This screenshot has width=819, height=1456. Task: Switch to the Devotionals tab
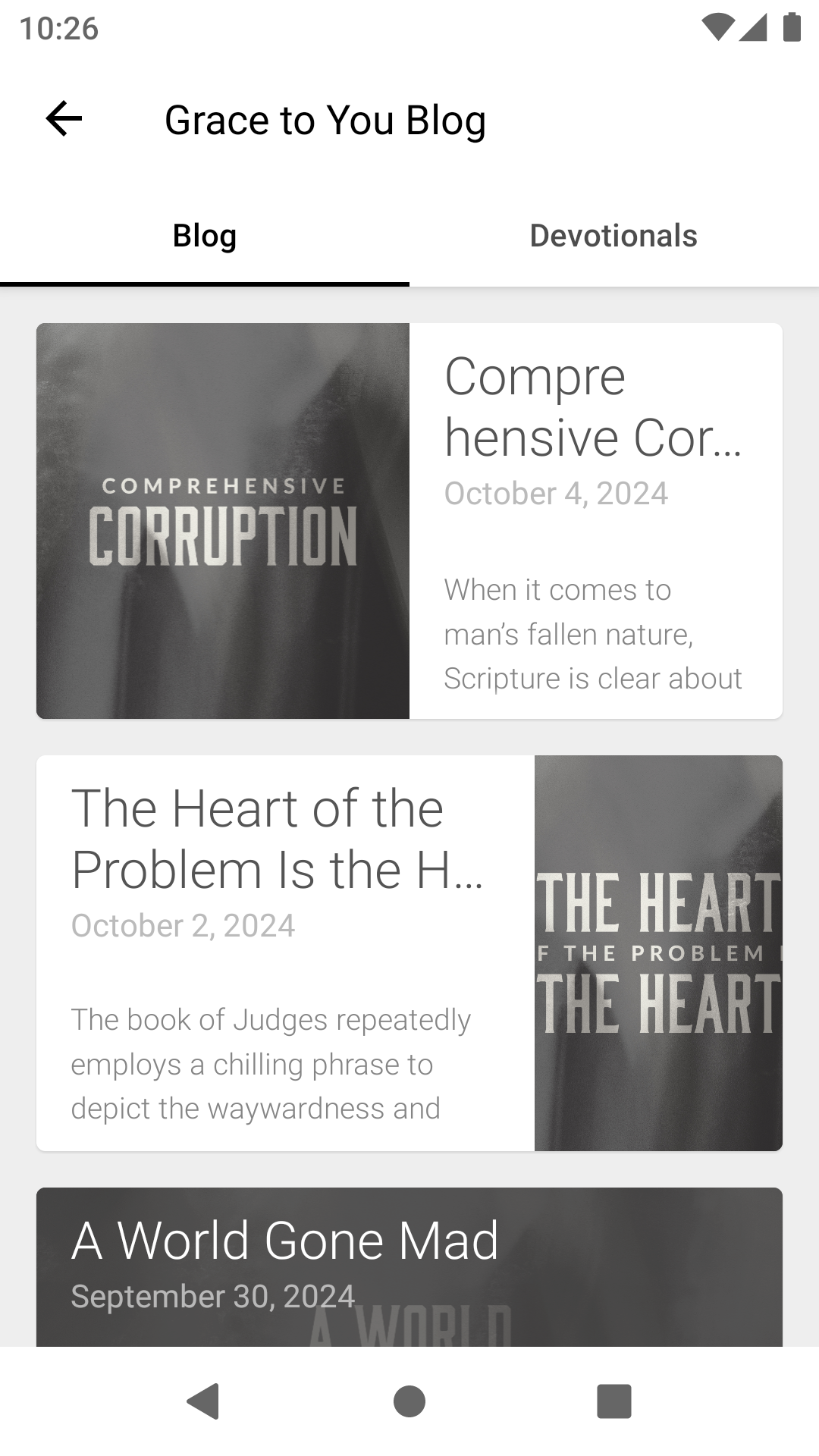pyautogui.click(x=613, y=236)
